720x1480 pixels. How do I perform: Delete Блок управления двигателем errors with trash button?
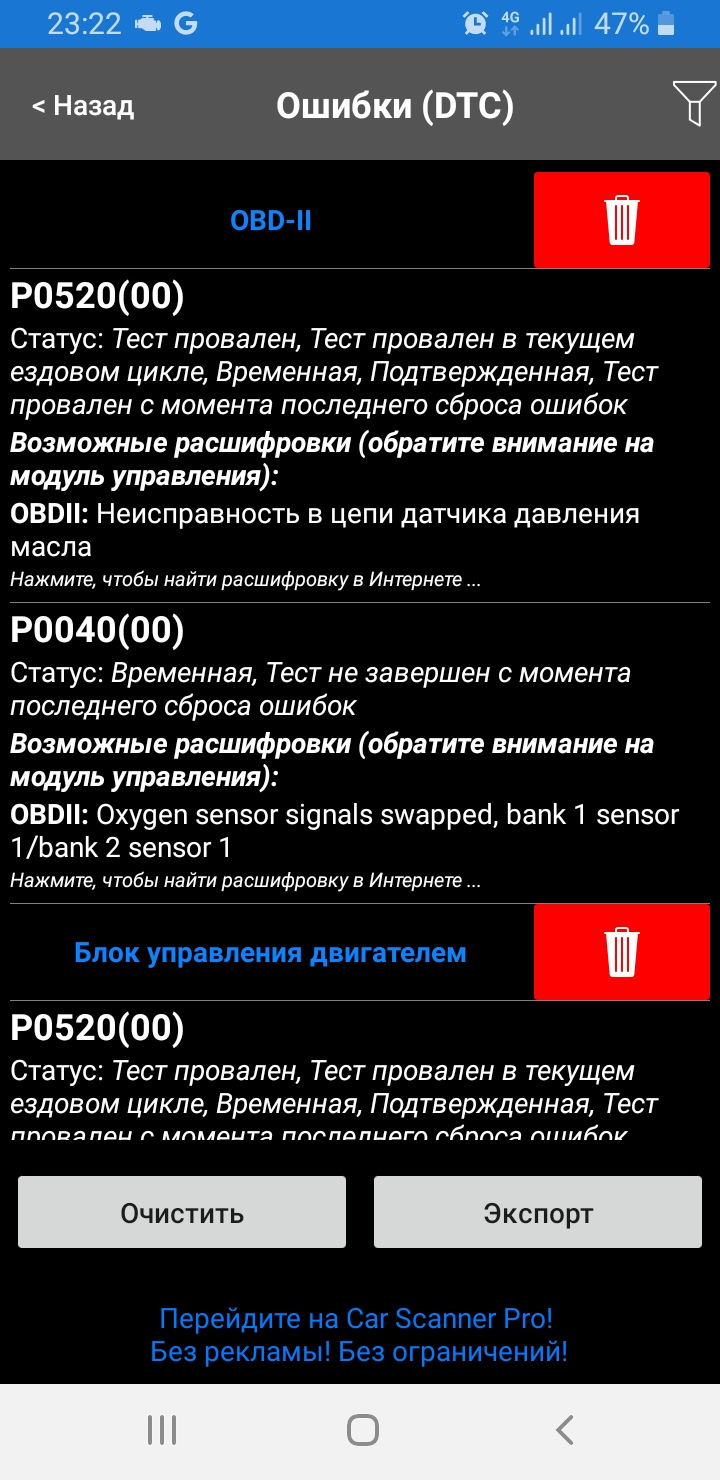pyautogui.click(x=622, y=952)
